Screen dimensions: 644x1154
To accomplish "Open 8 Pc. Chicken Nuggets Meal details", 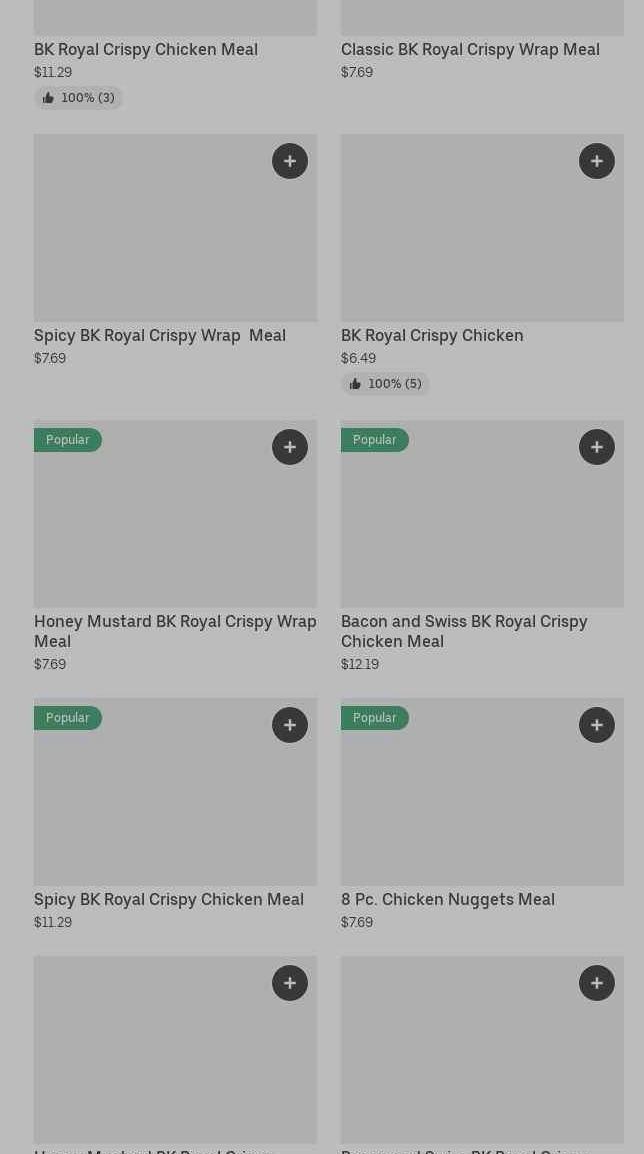I will pos(448,899).
